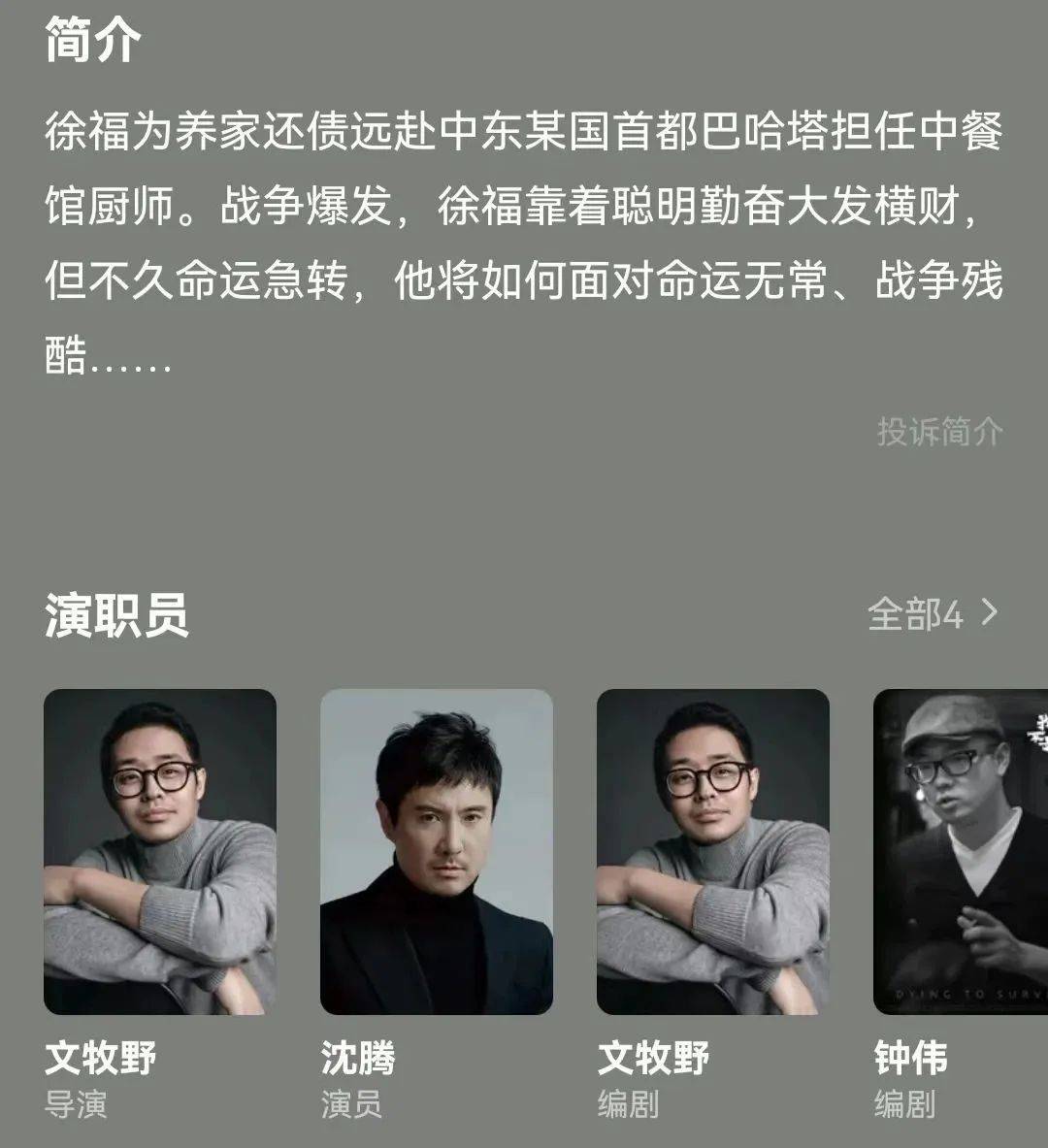The image size is (1048, 1148).
Task: Tap the 投诉简介 link
Action: [x=939, y=432]
